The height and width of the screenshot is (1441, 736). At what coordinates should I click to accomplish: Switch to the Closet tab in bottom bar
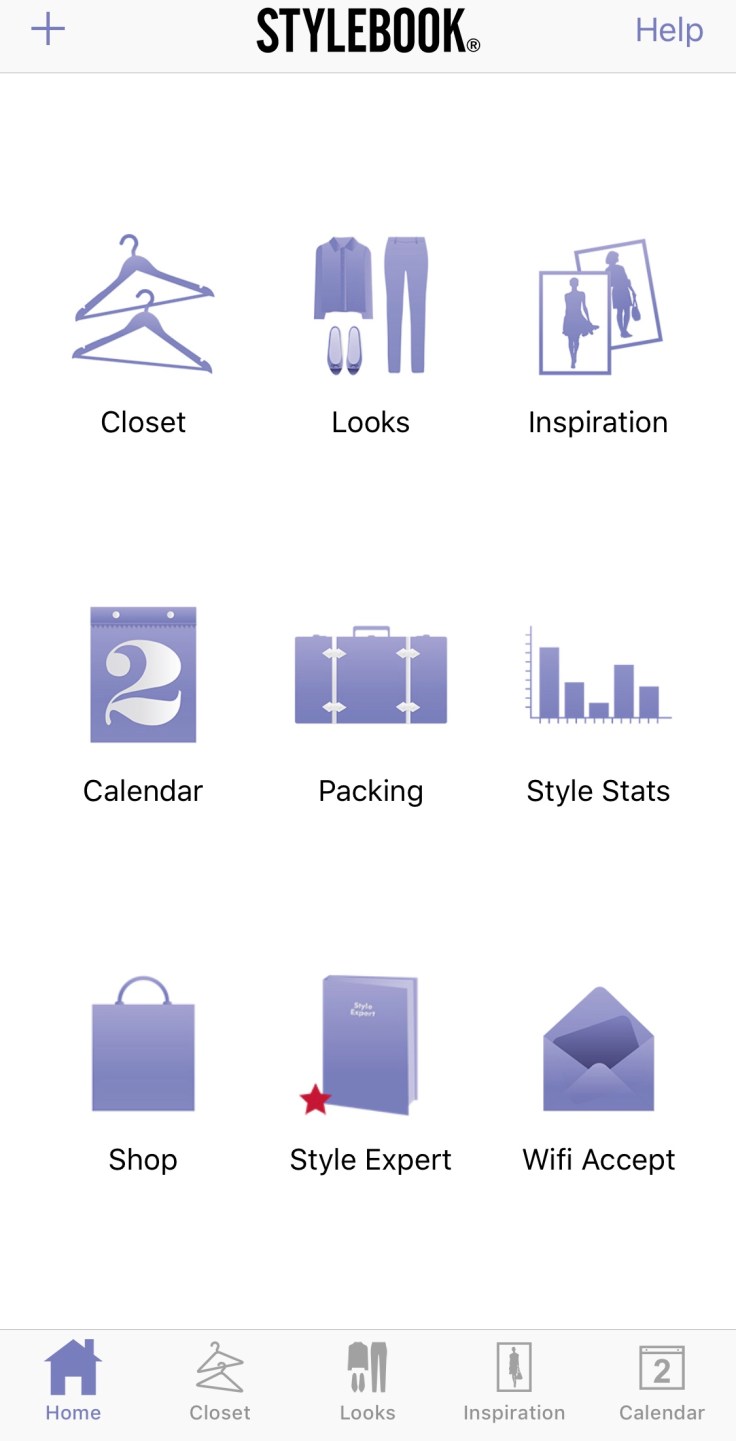pyautogui.click(x=220, y=1381)
